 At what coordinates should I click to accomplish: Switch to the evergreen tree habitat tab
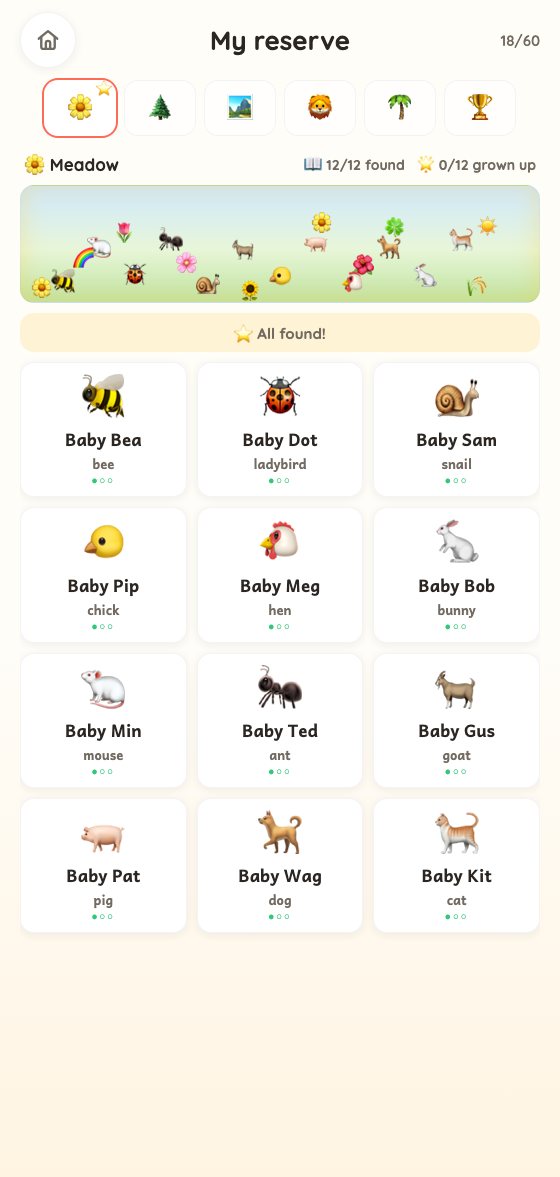(160, 107)
